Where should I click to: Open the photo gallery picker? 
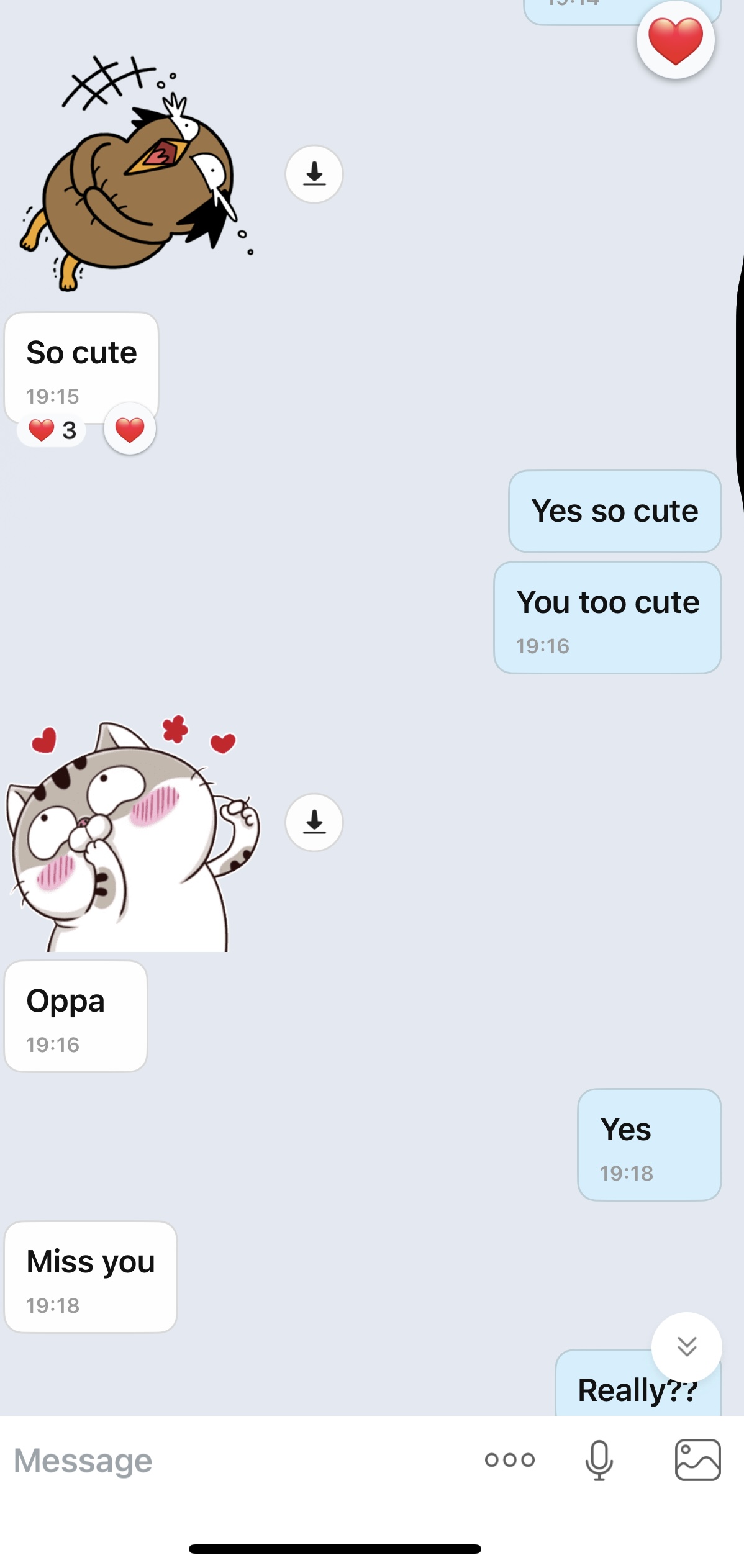pos(697,1460)
